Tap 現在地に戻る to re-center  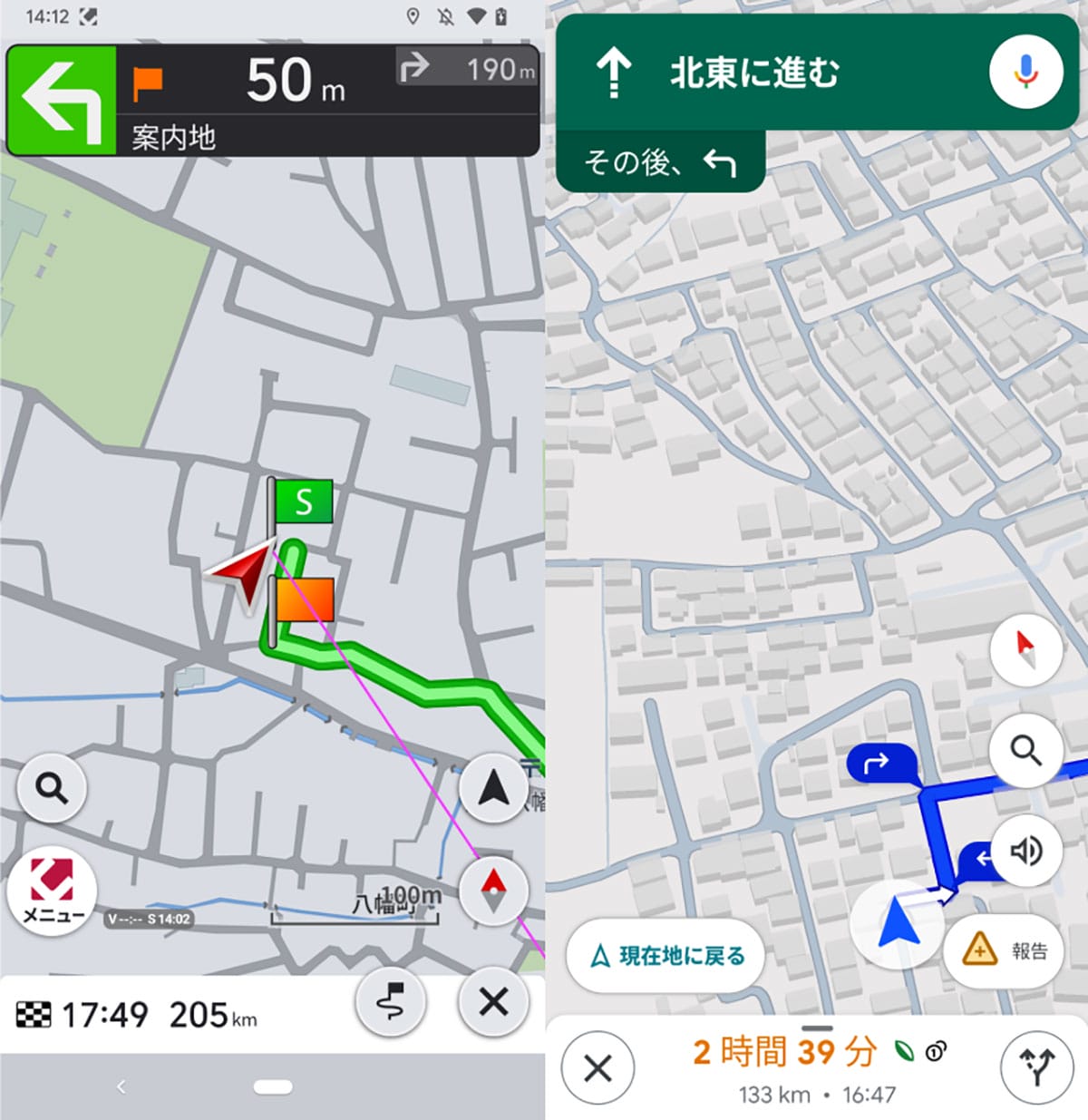click(667, 956)
